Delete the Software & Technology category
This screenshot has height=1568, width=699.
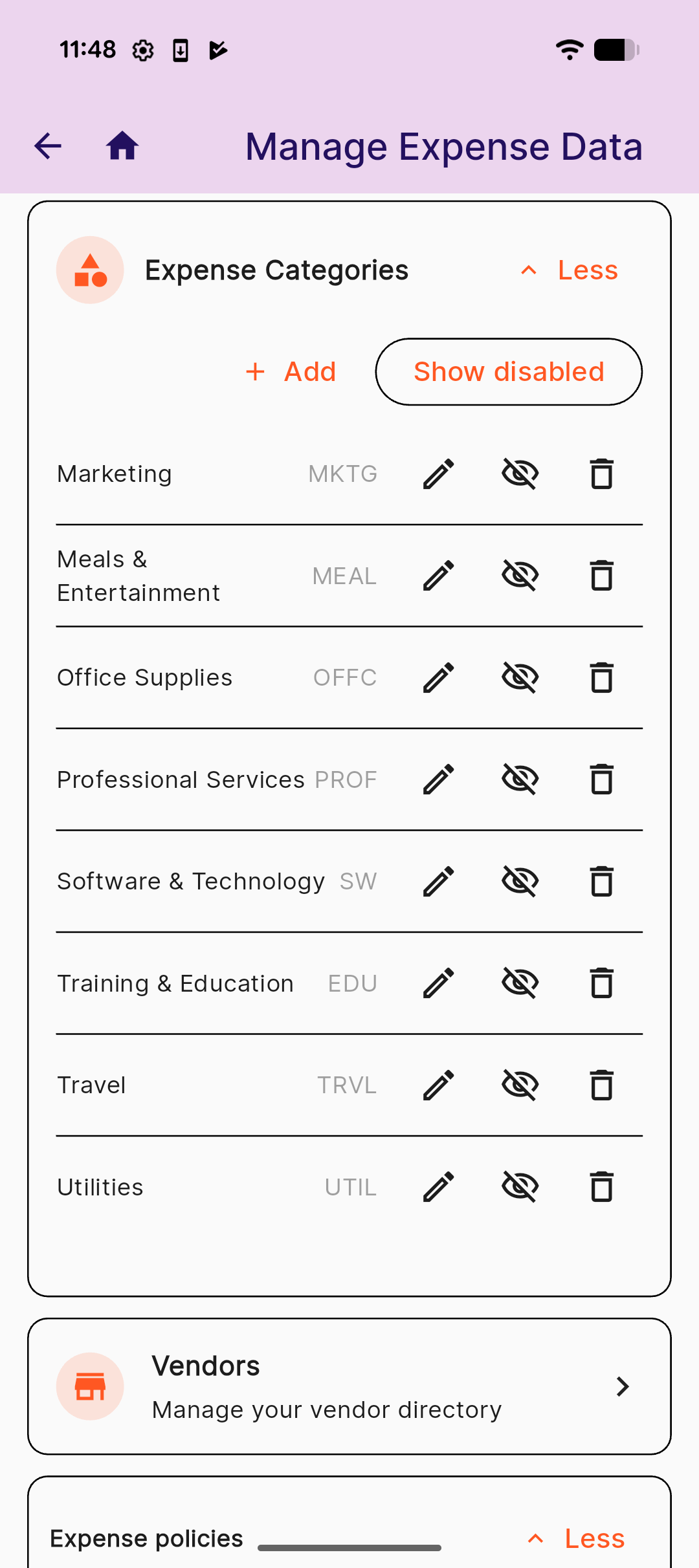602,882
